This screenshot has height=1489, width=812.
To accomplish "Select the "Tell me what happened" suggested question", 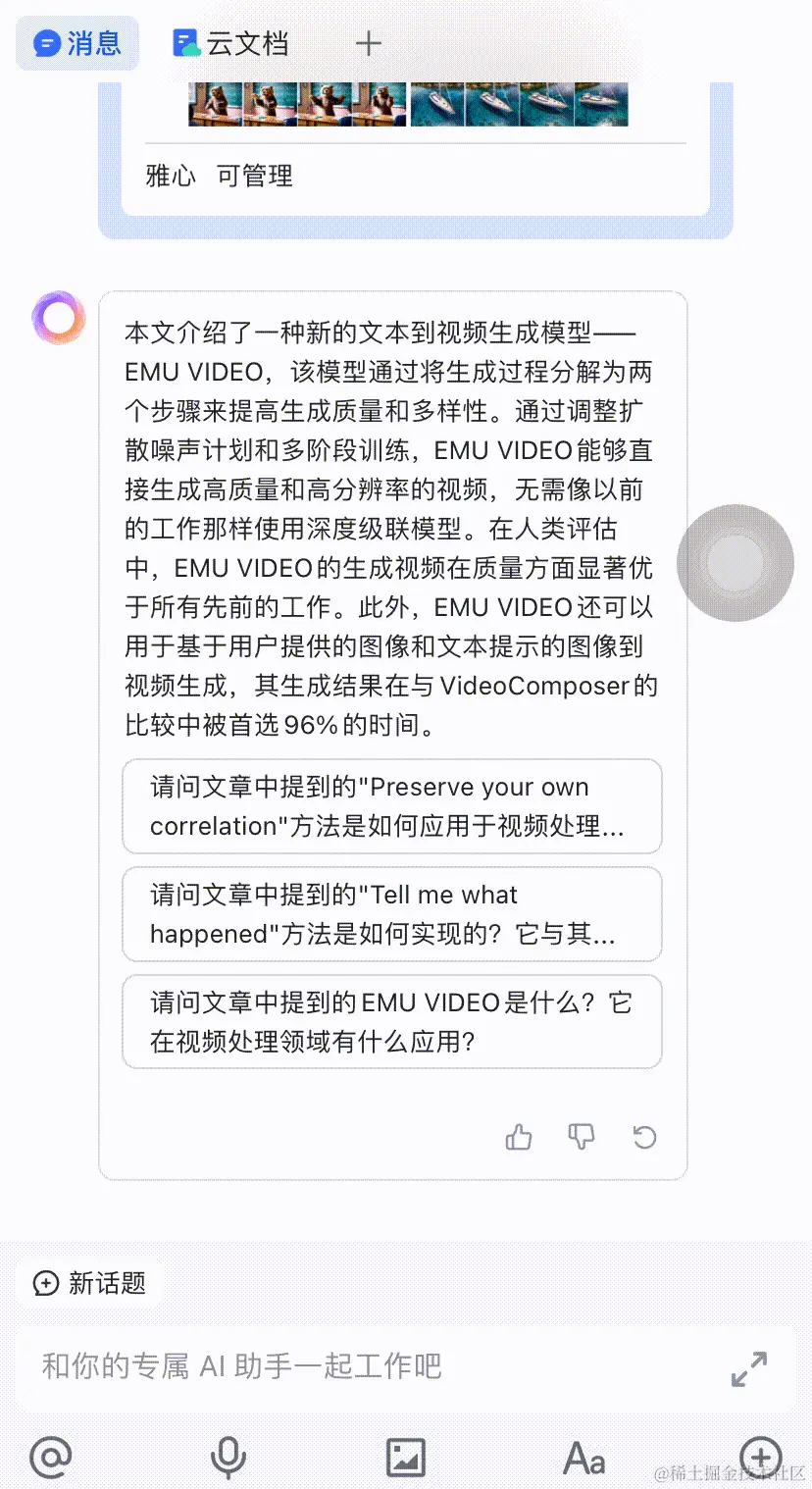I will coord(391,914).
